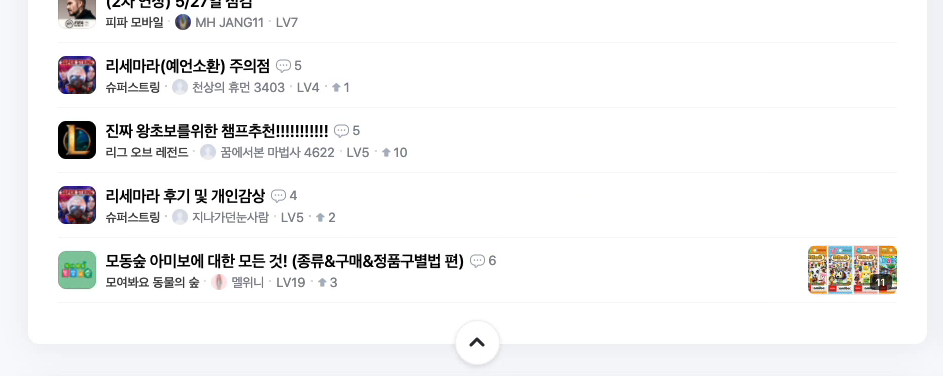Open the post 모동숲 아미보에 대한 모든 것
The image size is (943, 376).
284,260
